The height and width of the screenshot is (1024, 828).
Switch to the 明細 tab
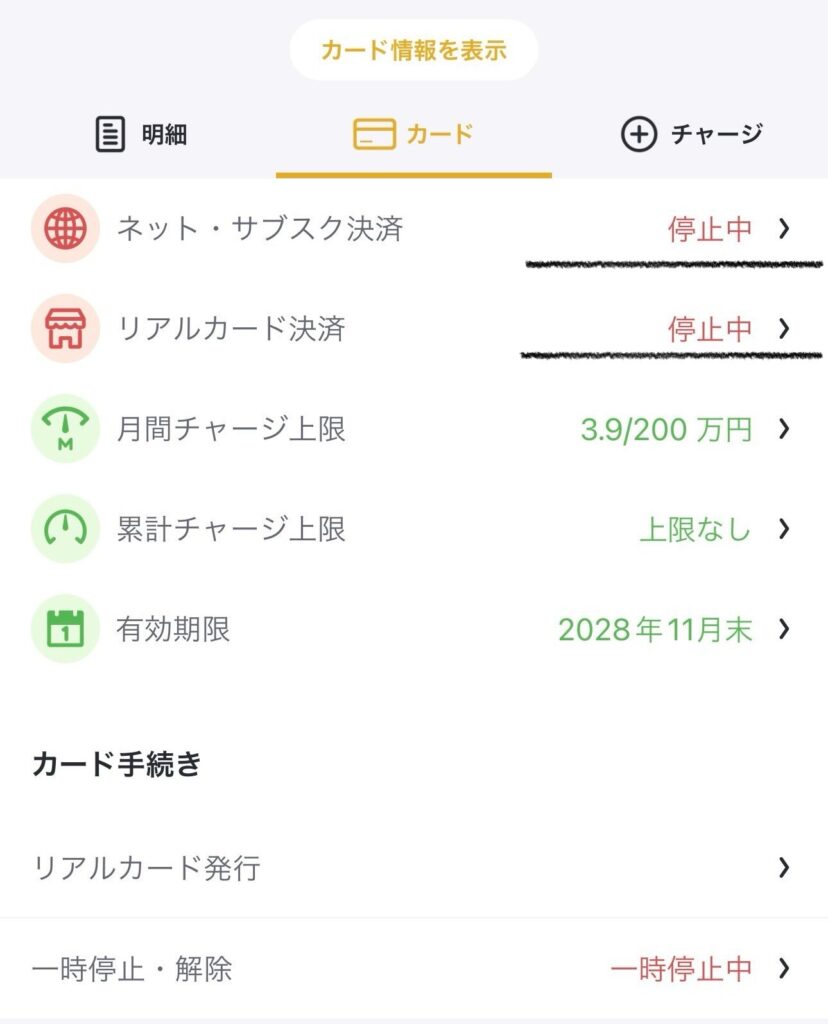(x=141, y=134)
